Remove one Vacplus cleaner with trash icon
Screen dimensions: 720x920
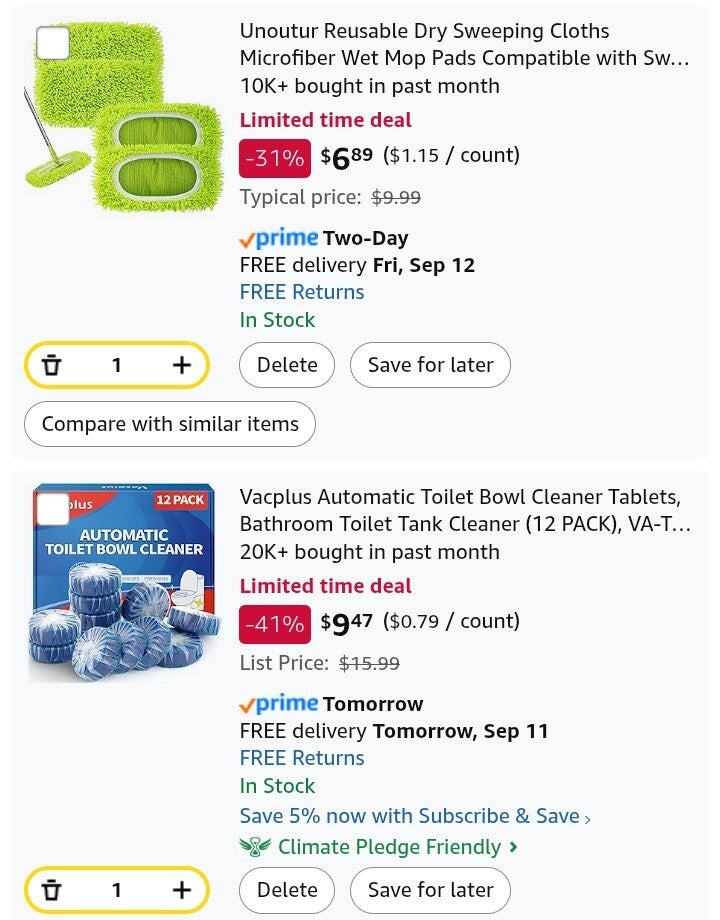52,890
